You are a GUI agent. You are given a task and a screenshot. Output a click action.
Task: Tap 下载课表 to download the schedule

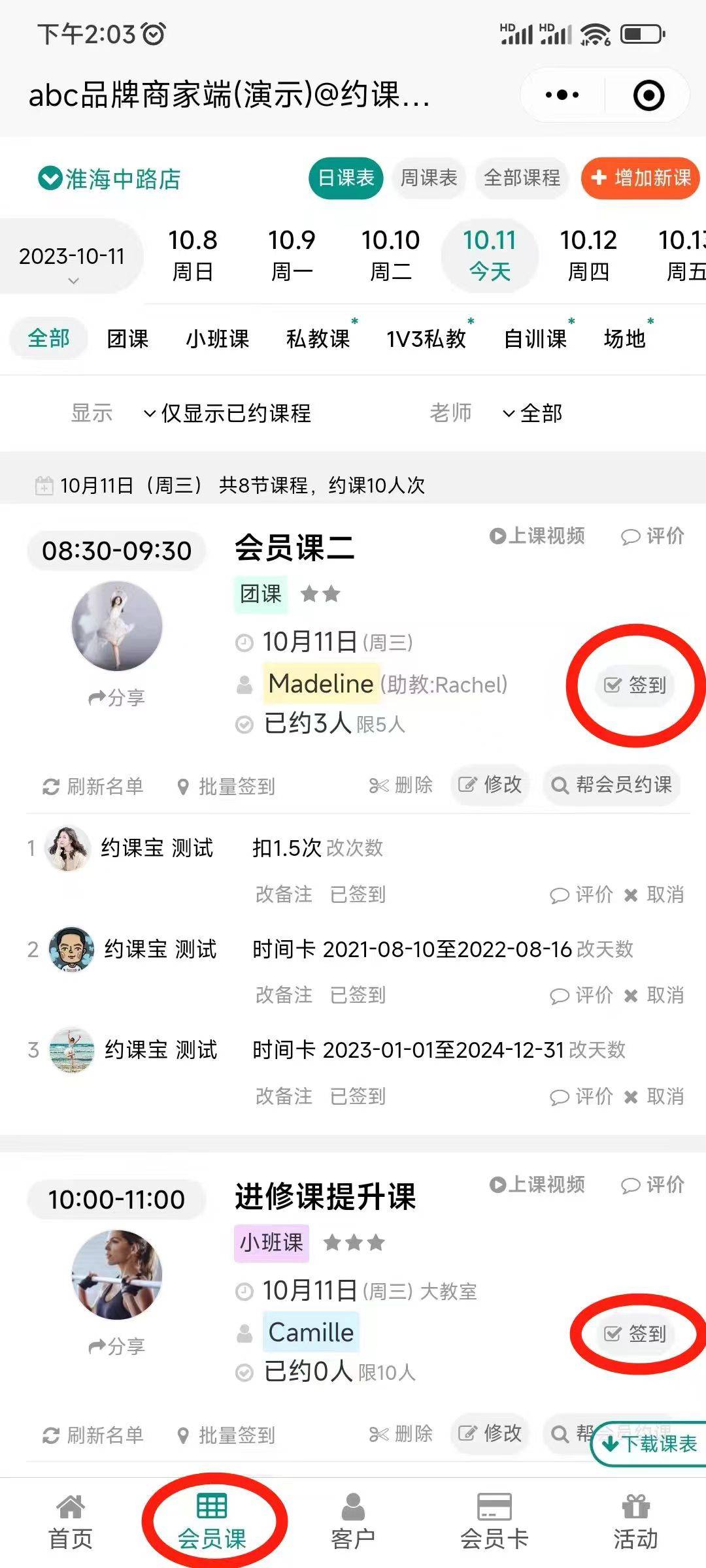point(650,1443)
